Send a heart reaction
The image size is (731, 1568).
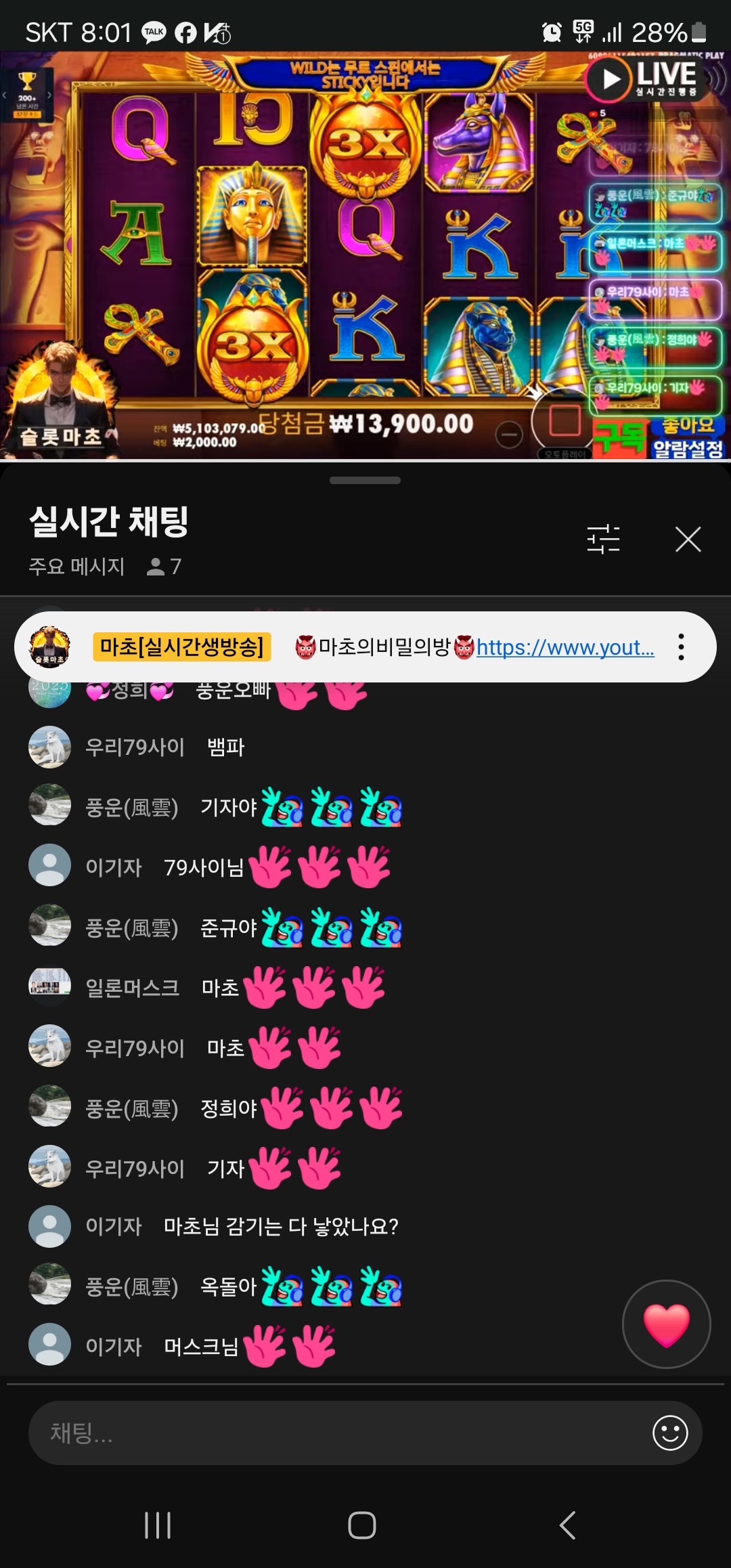click(667, 1324)
